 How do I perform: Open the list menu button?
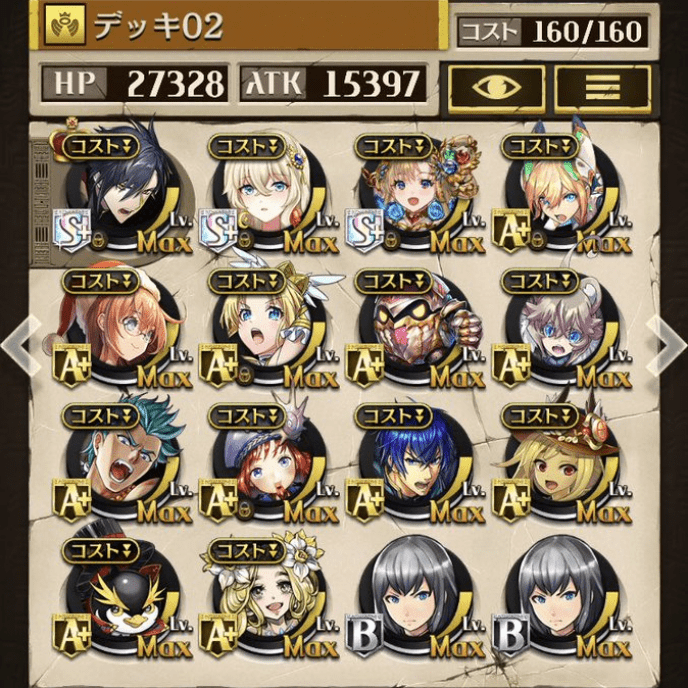(x=603, y=87)
